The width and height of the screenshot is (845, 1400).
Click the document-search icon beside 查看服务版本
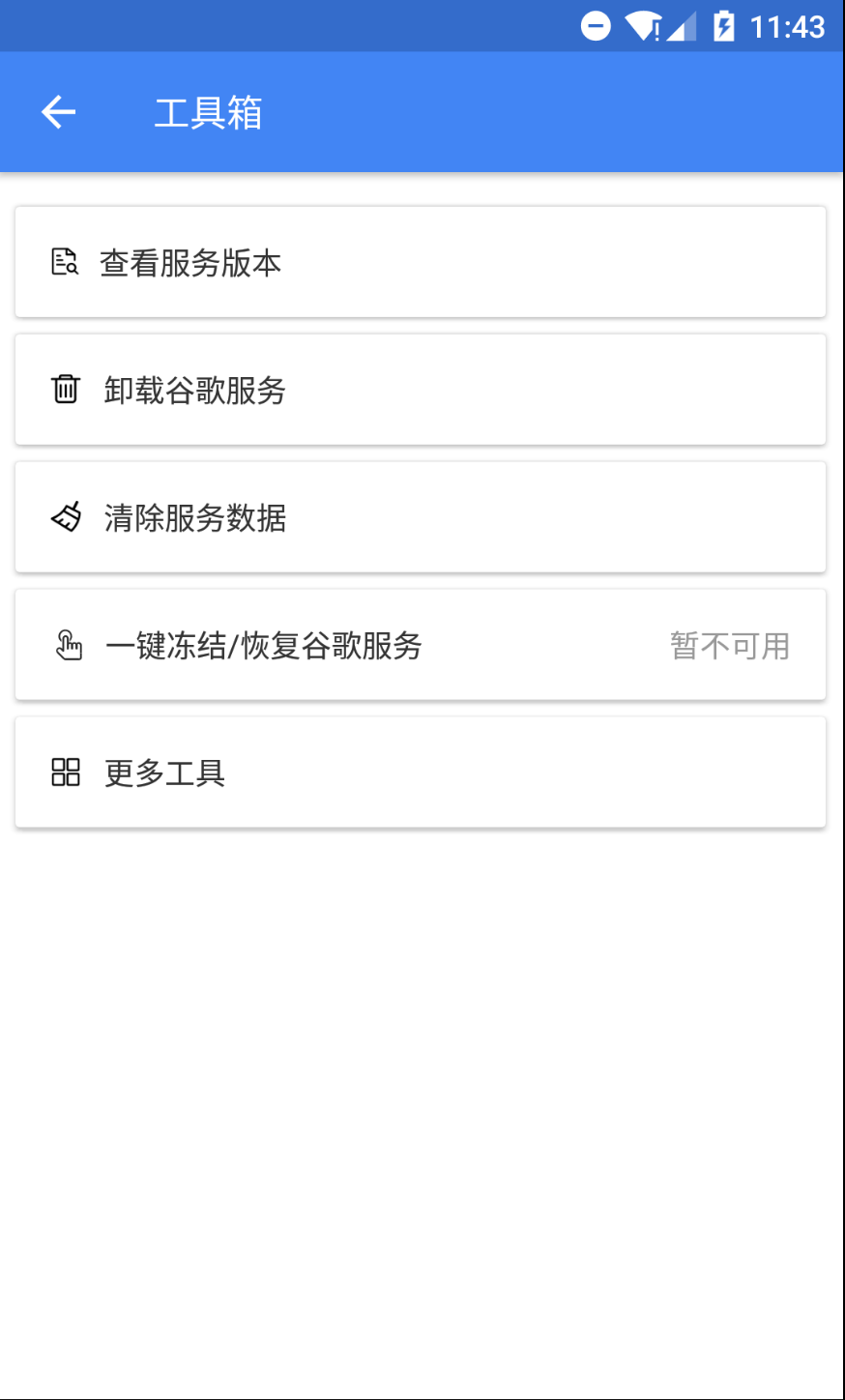(64, 262)
